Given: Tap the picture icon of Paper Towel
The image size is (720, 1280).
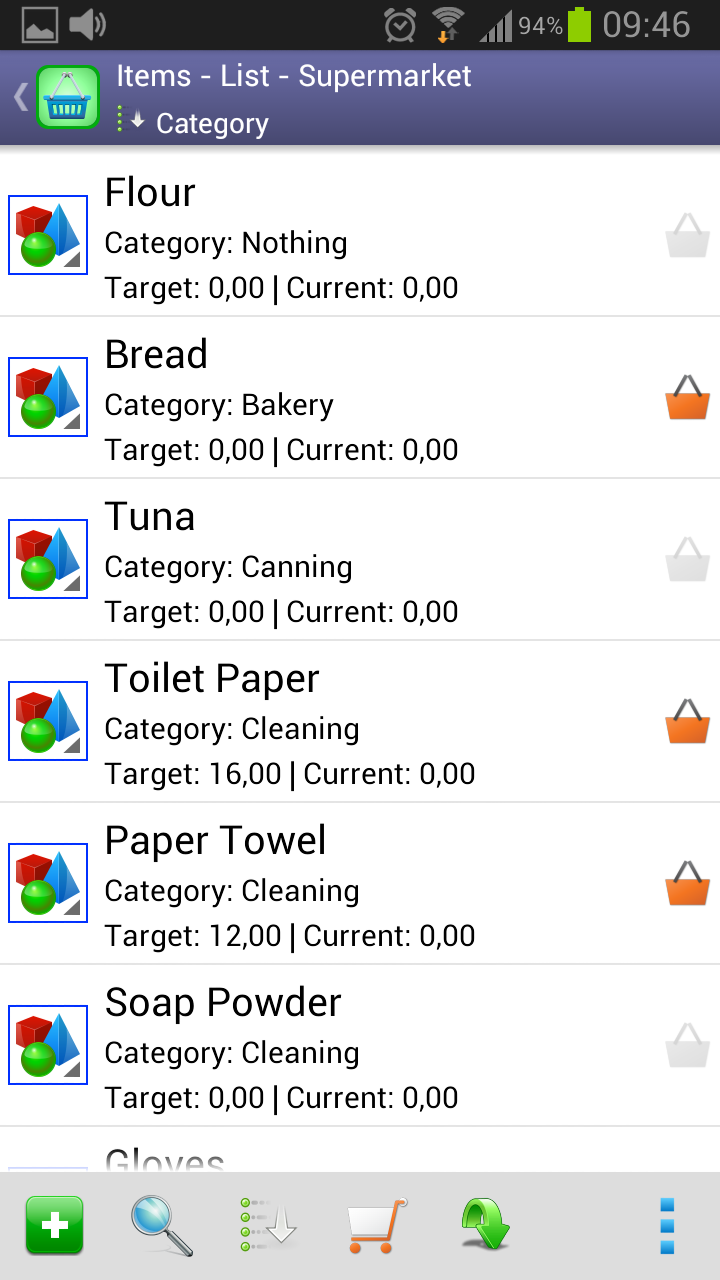Looking at the screenshot, I should 48,883.
